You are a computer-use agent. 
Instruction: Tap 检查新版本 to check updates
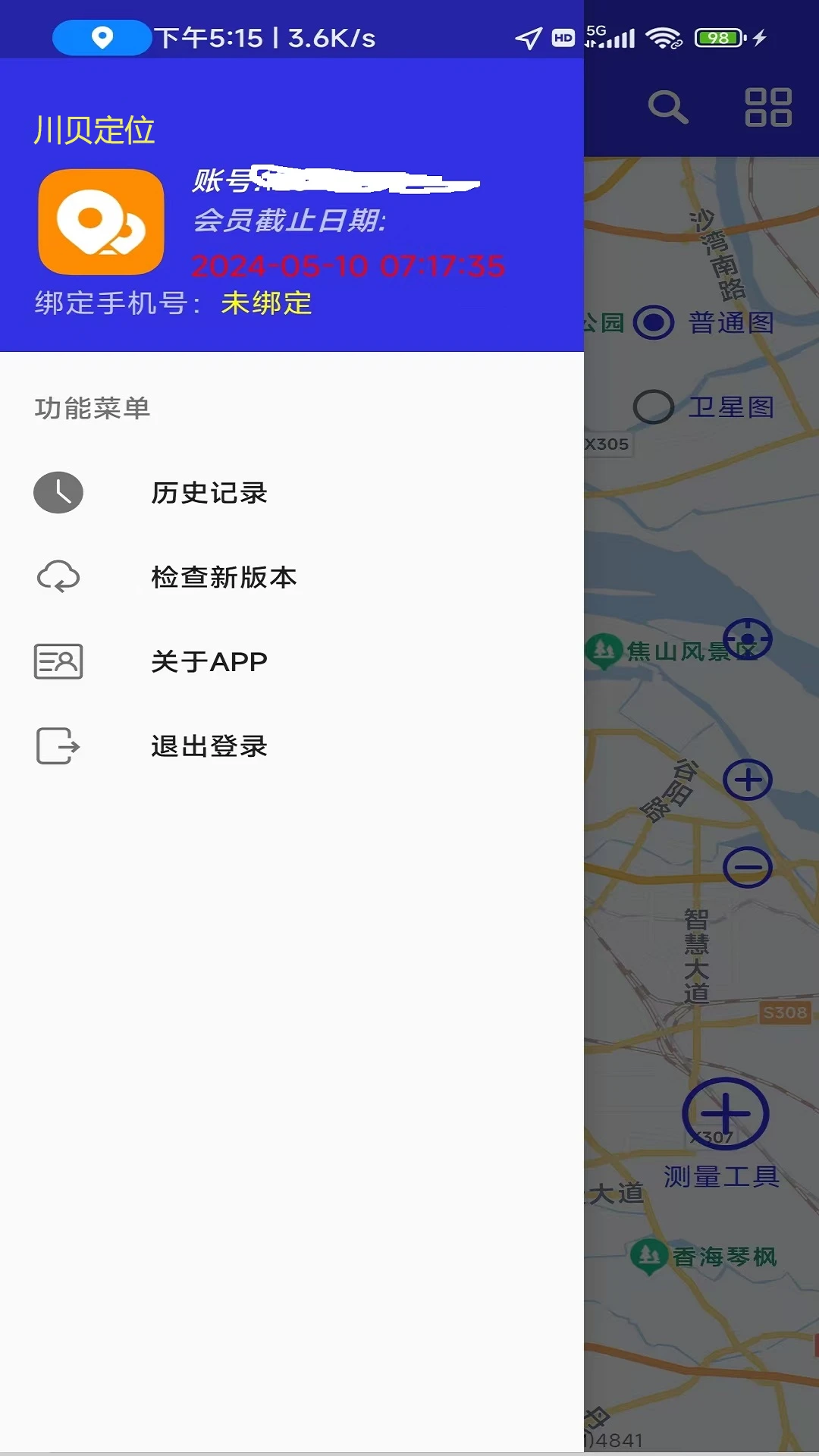coord(224,576)
